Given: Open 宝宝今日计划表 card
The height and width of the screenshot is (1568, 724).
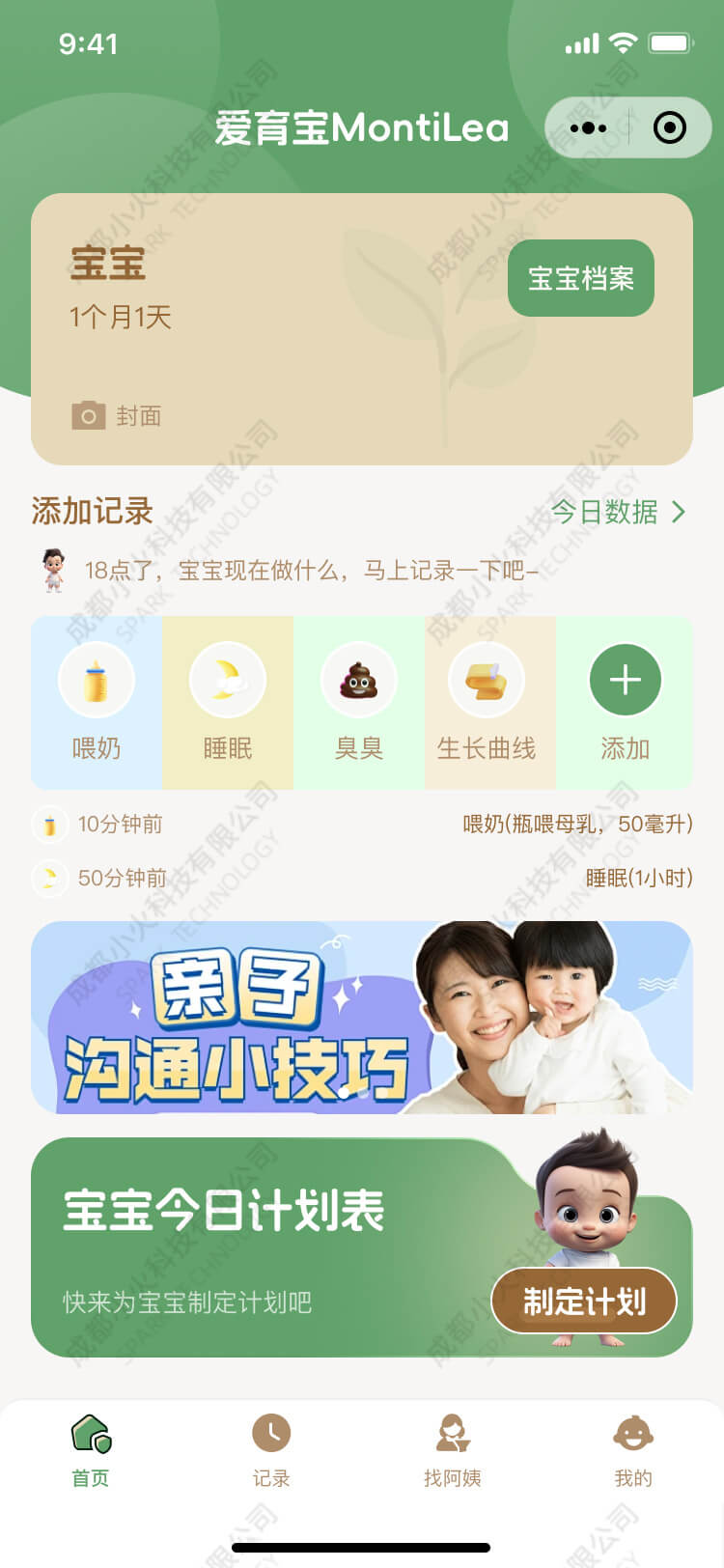Looking at the screenshot, I should click(362, 1247).
